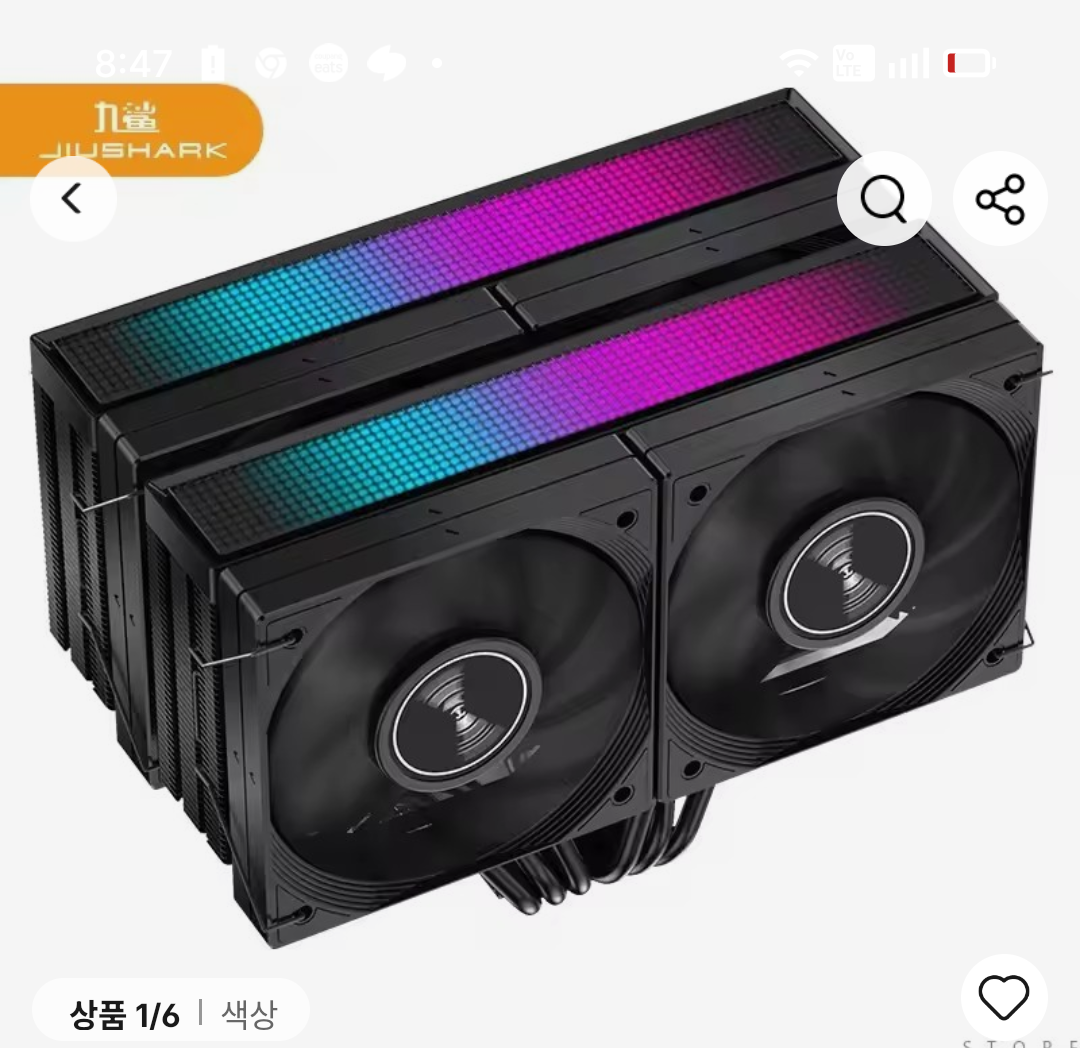Add product to wishlist with heart icon

click(x=1003, y=998)
